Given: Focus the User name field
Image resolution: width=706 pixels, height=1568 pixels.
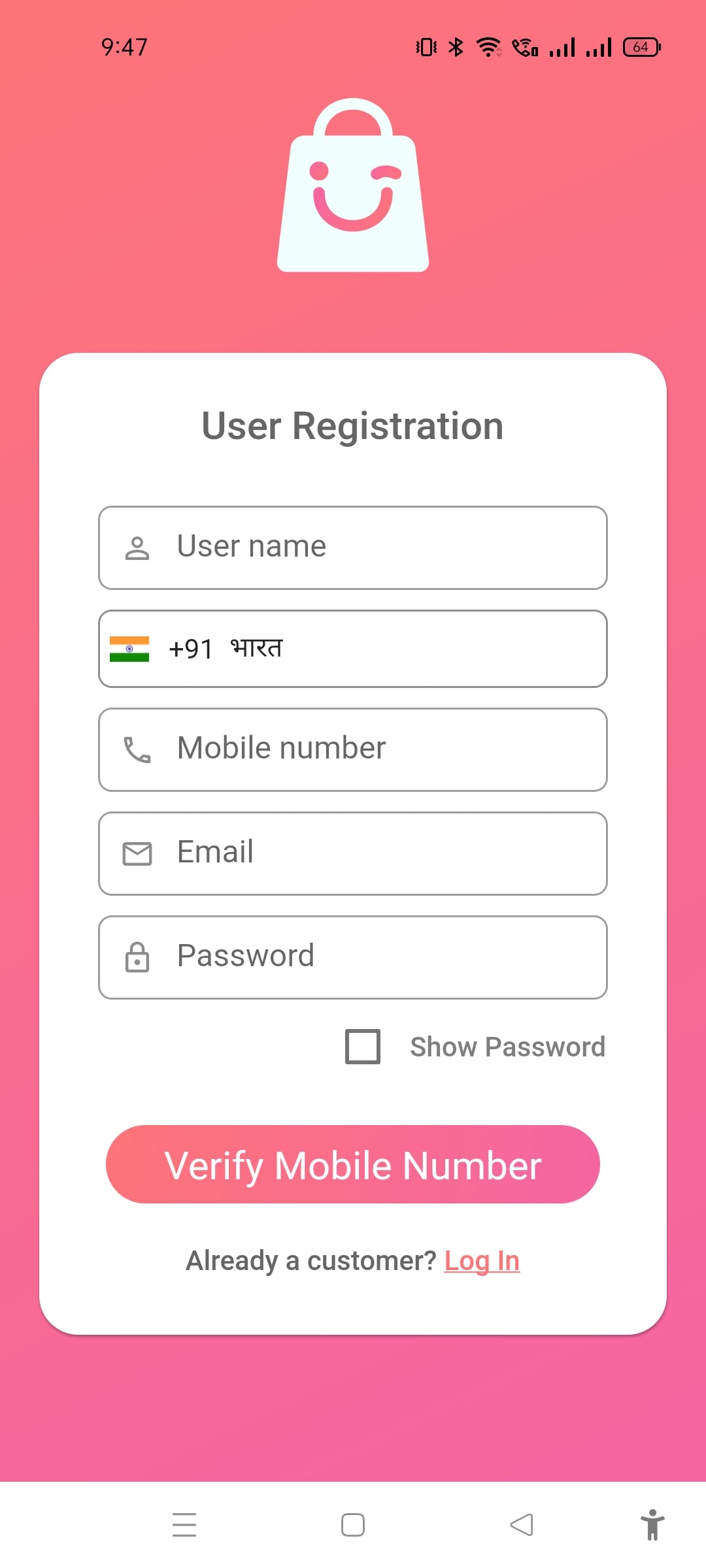Looking at the screenshot, I should [353, 547].
